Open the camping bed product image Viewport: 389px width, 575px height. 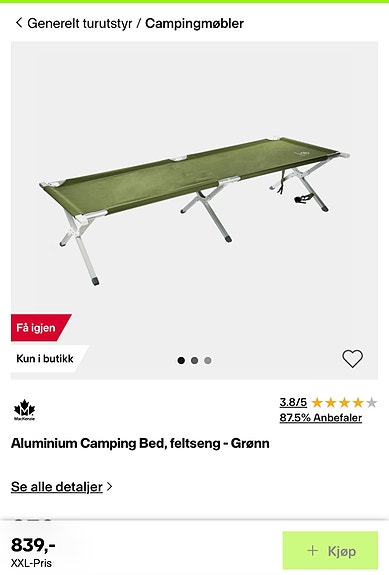194,210
